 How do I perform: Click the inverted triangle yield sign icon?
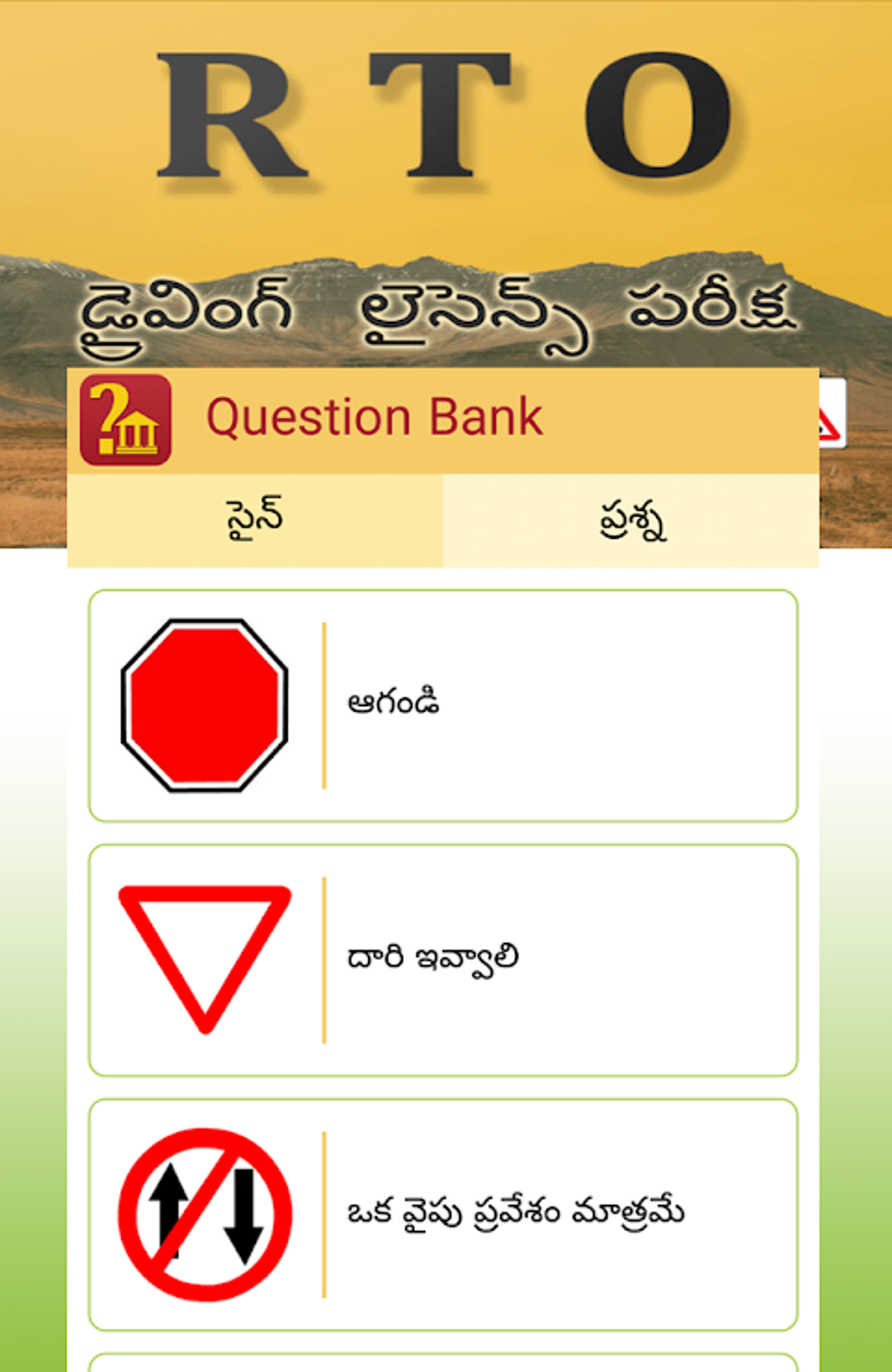[206, 958]
